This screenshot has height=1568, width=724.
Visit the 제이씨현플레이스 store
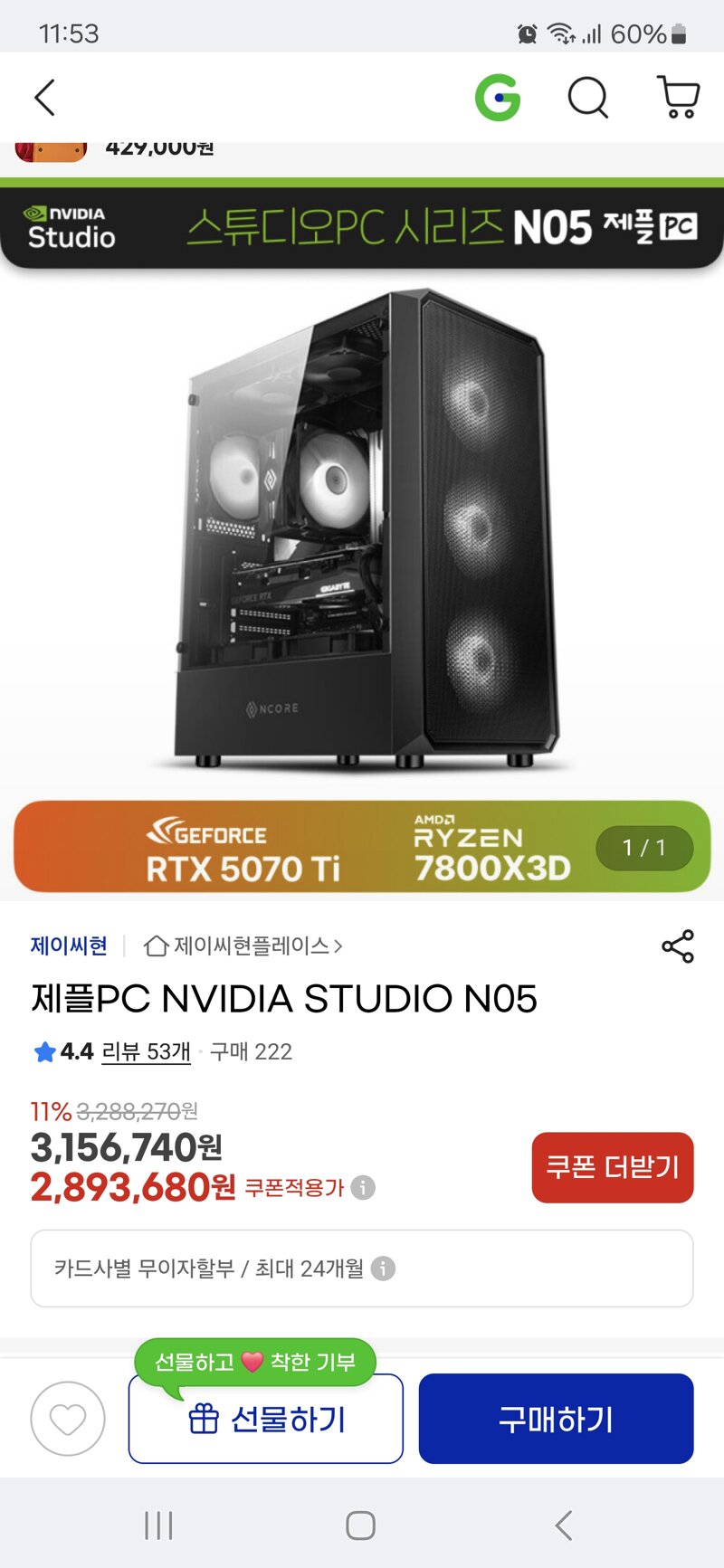point(243,946)
